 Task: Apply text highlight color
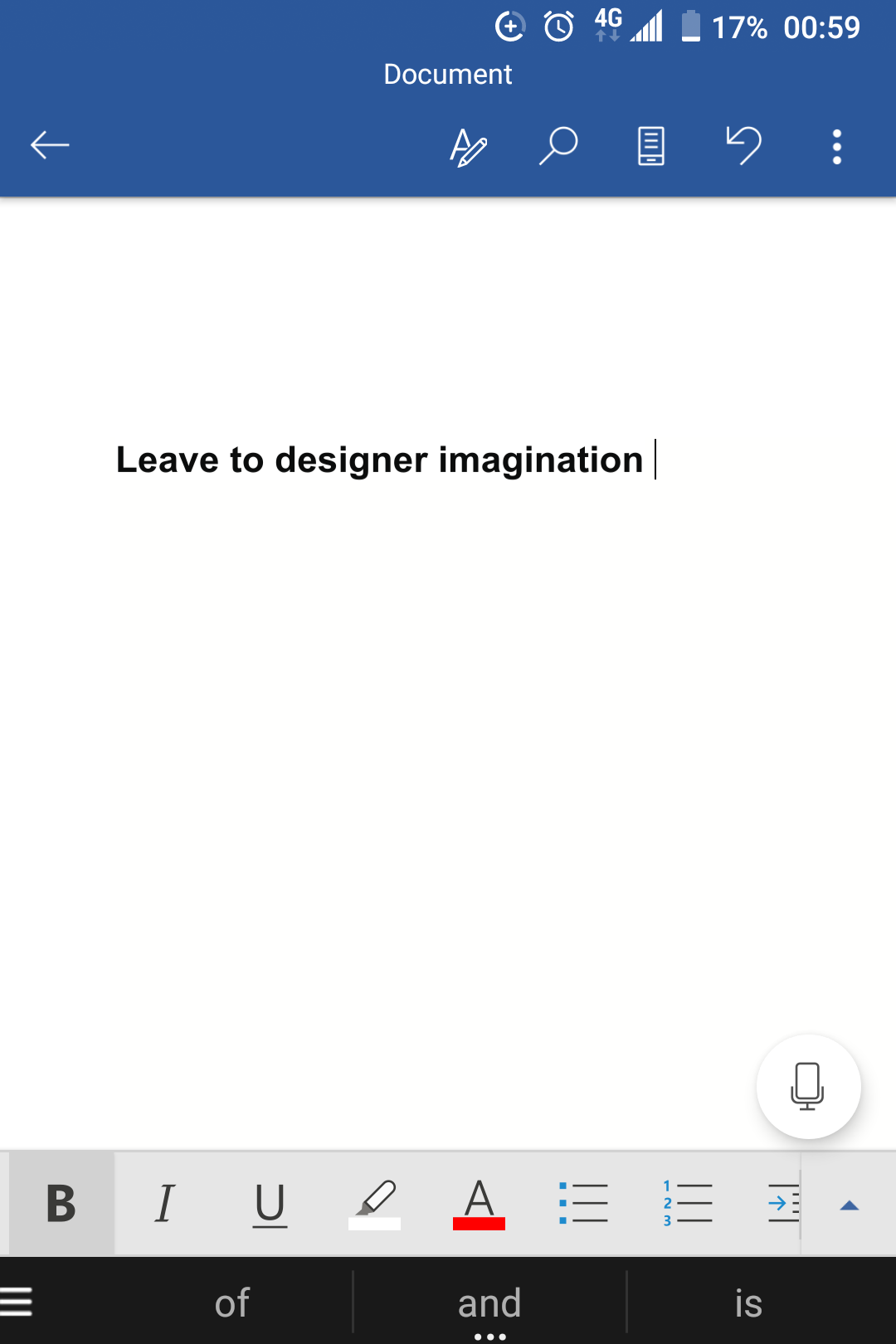pos(375,1204)
